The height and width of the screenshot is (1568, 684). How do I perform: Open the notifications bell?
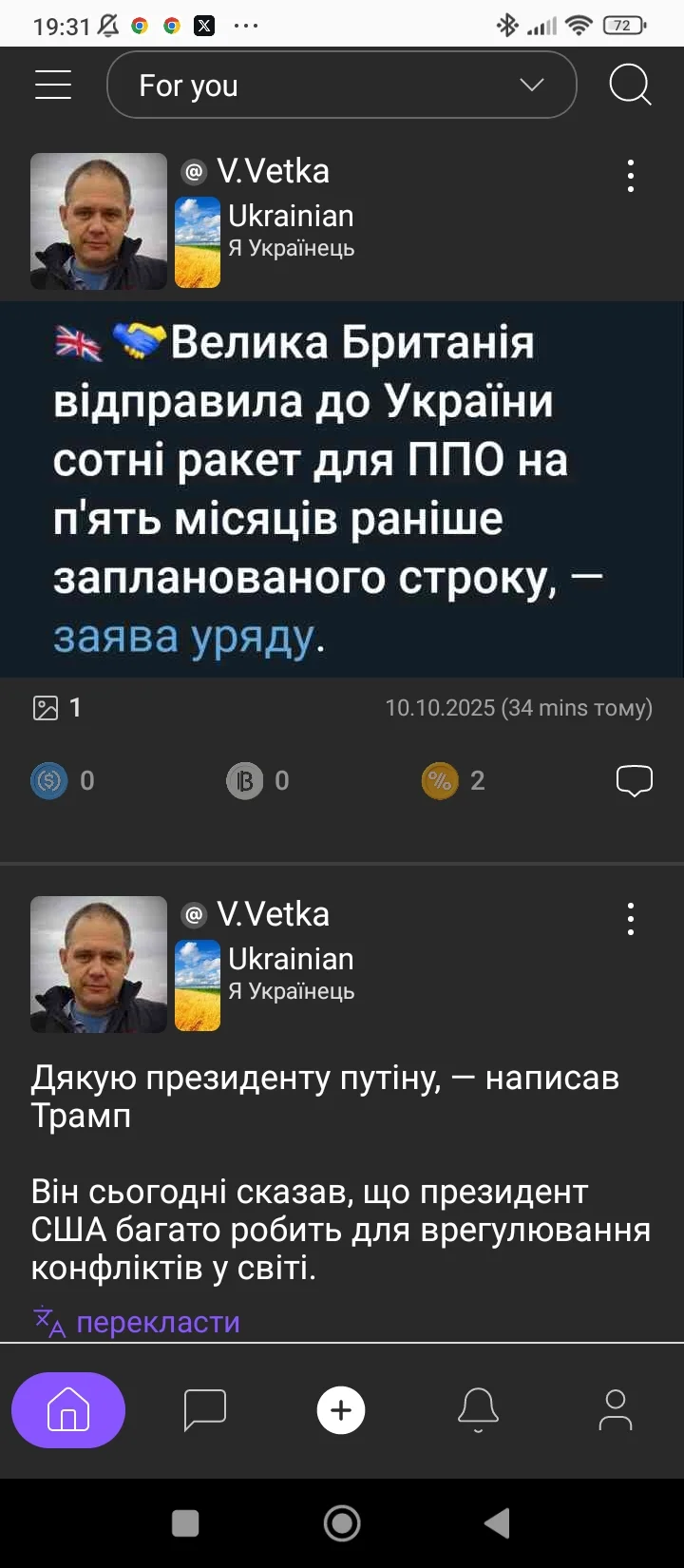pos(478,1410)
